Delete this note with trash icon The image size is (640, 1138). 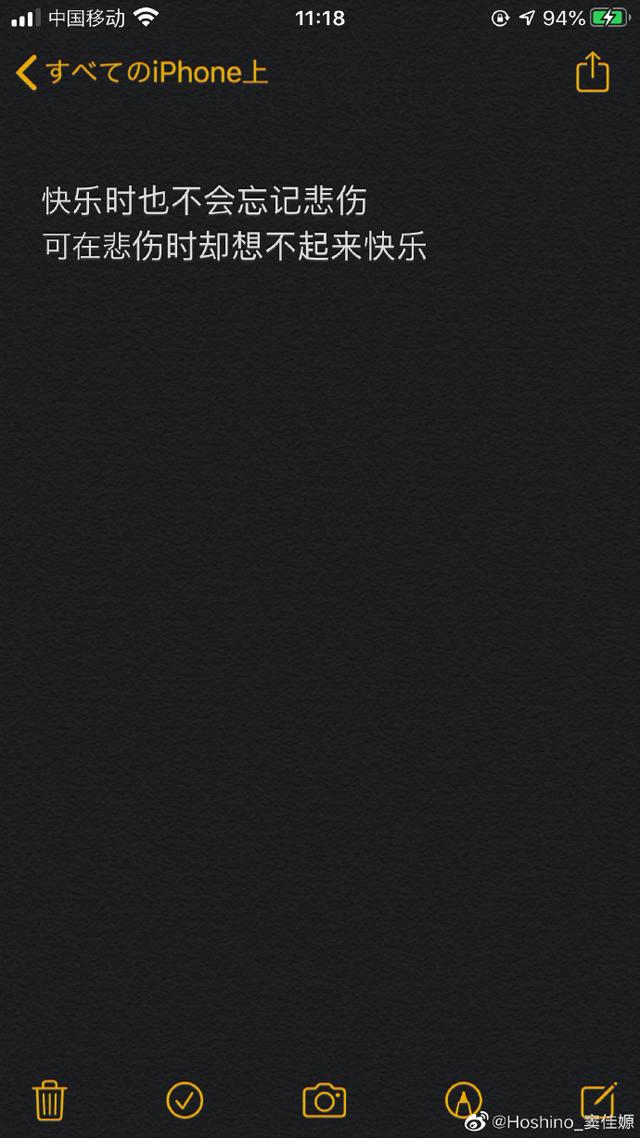49,1100
